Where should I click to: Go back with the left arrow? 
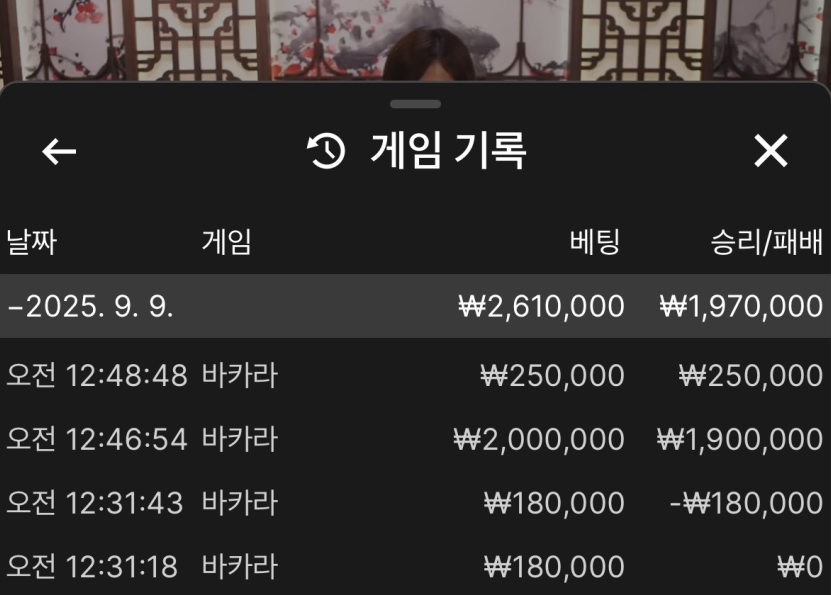click(59, 151)
